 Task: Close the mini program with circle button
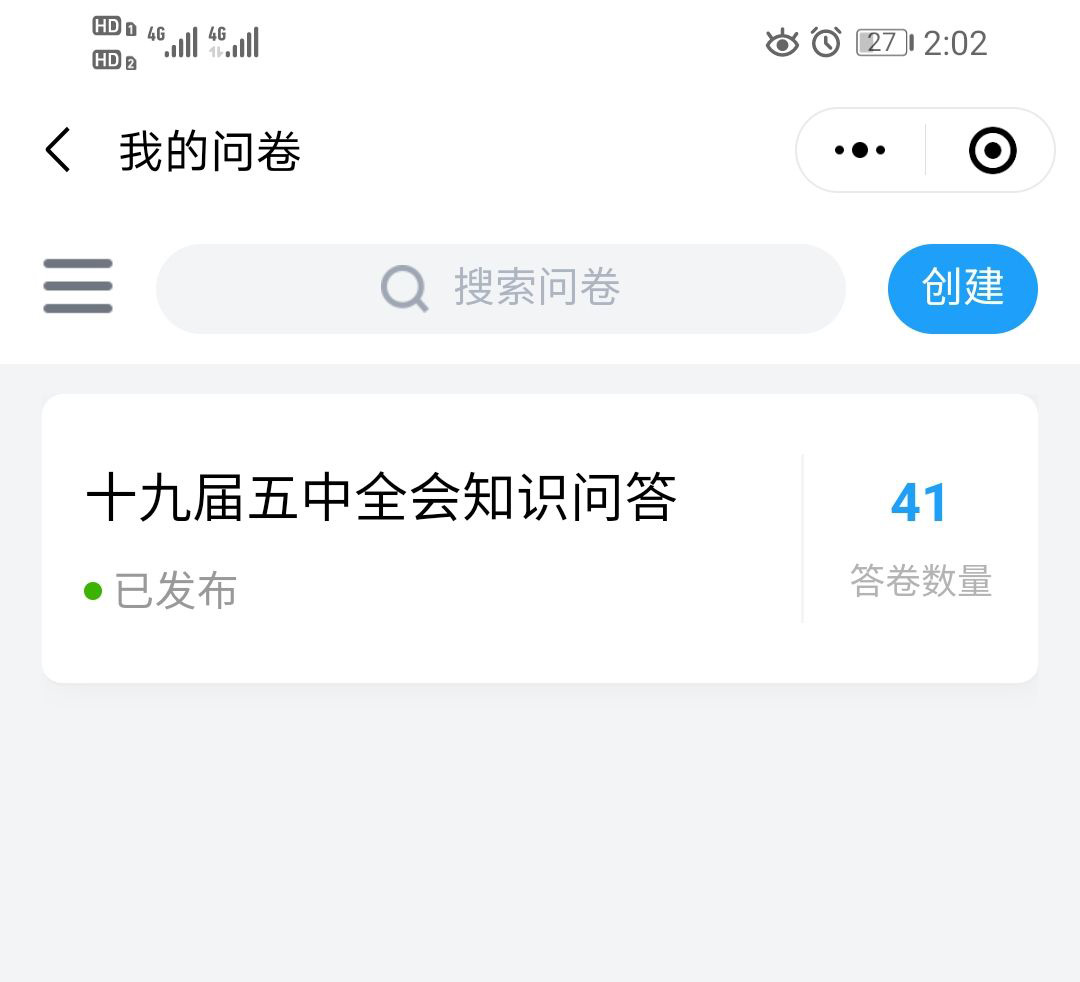[992, 151]
